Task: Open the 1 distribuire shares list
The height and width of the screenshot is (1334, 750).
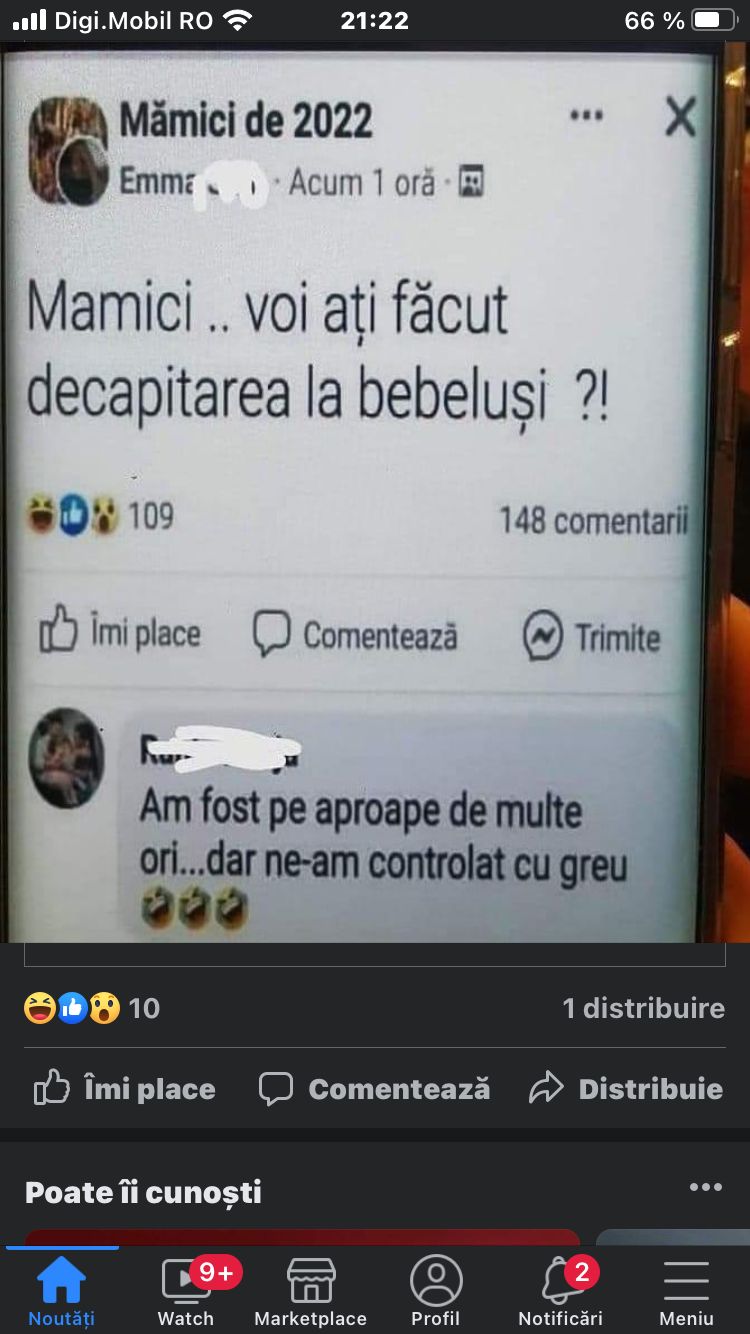Action: (x=643, y=1008)
